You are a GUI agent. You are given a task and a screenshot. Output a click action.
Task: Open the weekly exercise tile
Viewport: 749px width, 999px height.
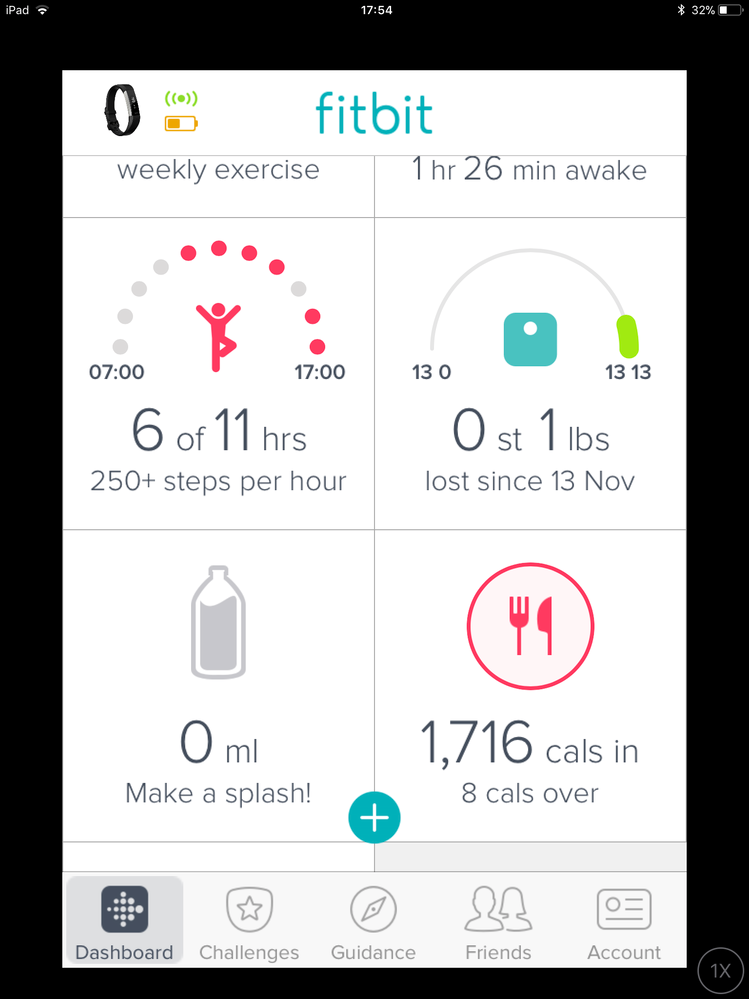click(218, 178)
